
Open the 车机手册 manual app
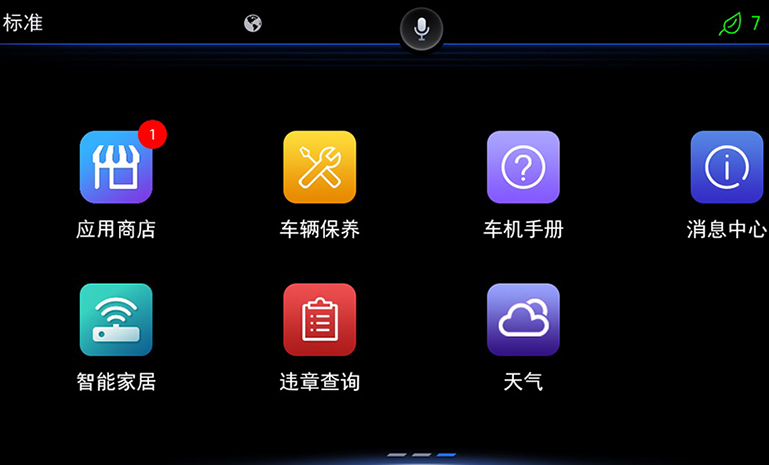point(523,167)
